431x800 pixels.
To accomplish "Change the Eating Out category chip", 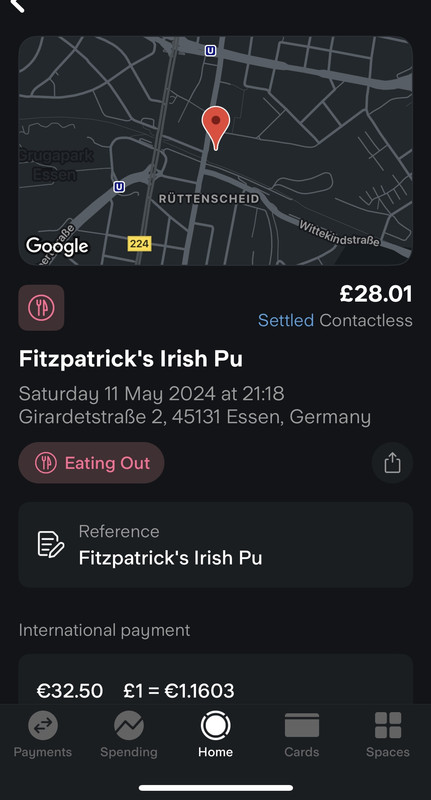I will pos(91,463).
